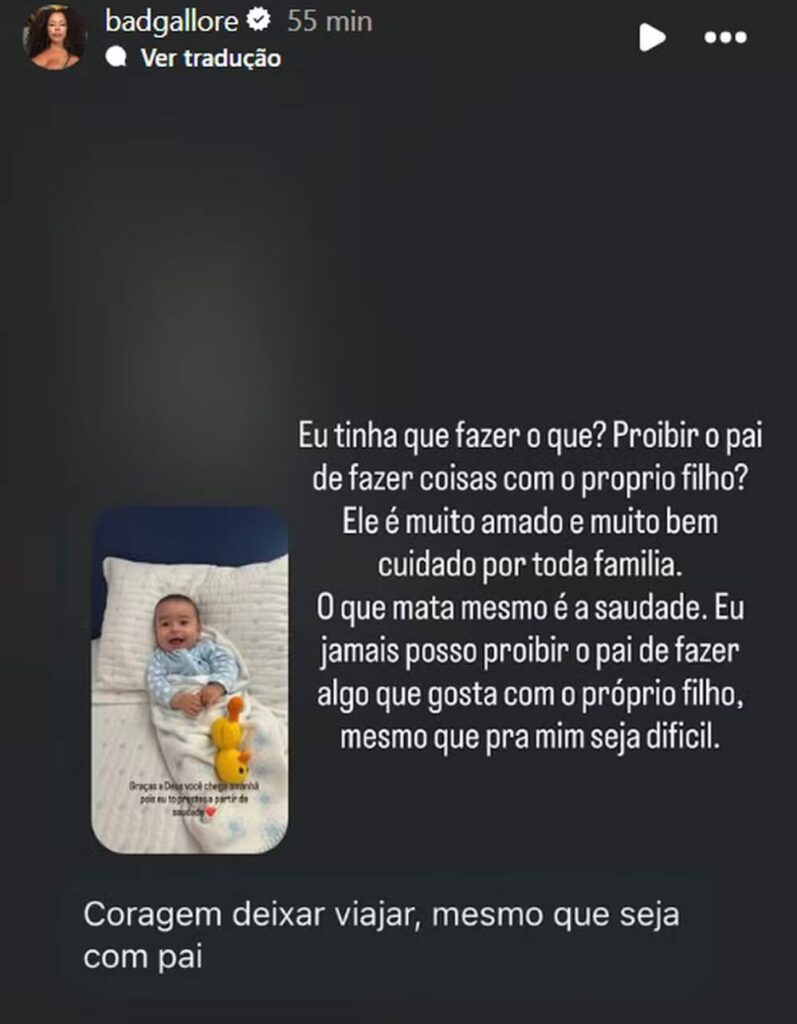Image resolution: width=797 pixels, height=1024 pixels.
Task: Open badgallore's profile picture
Action: pyautogui.click(x=55, y=37)
